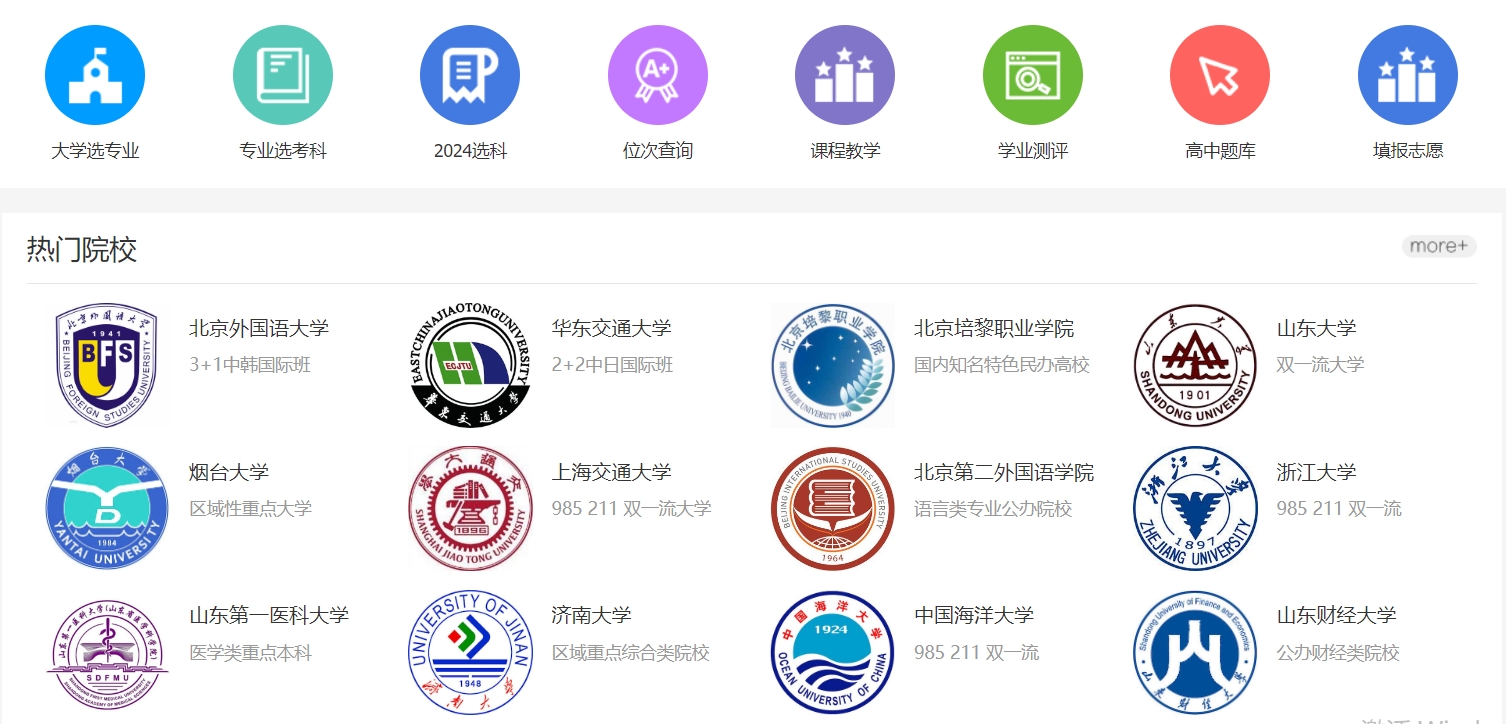Viewport: 1506px width, 724px height.
Task: Open 北京外国语大学 card
Action: coord(258,329)
